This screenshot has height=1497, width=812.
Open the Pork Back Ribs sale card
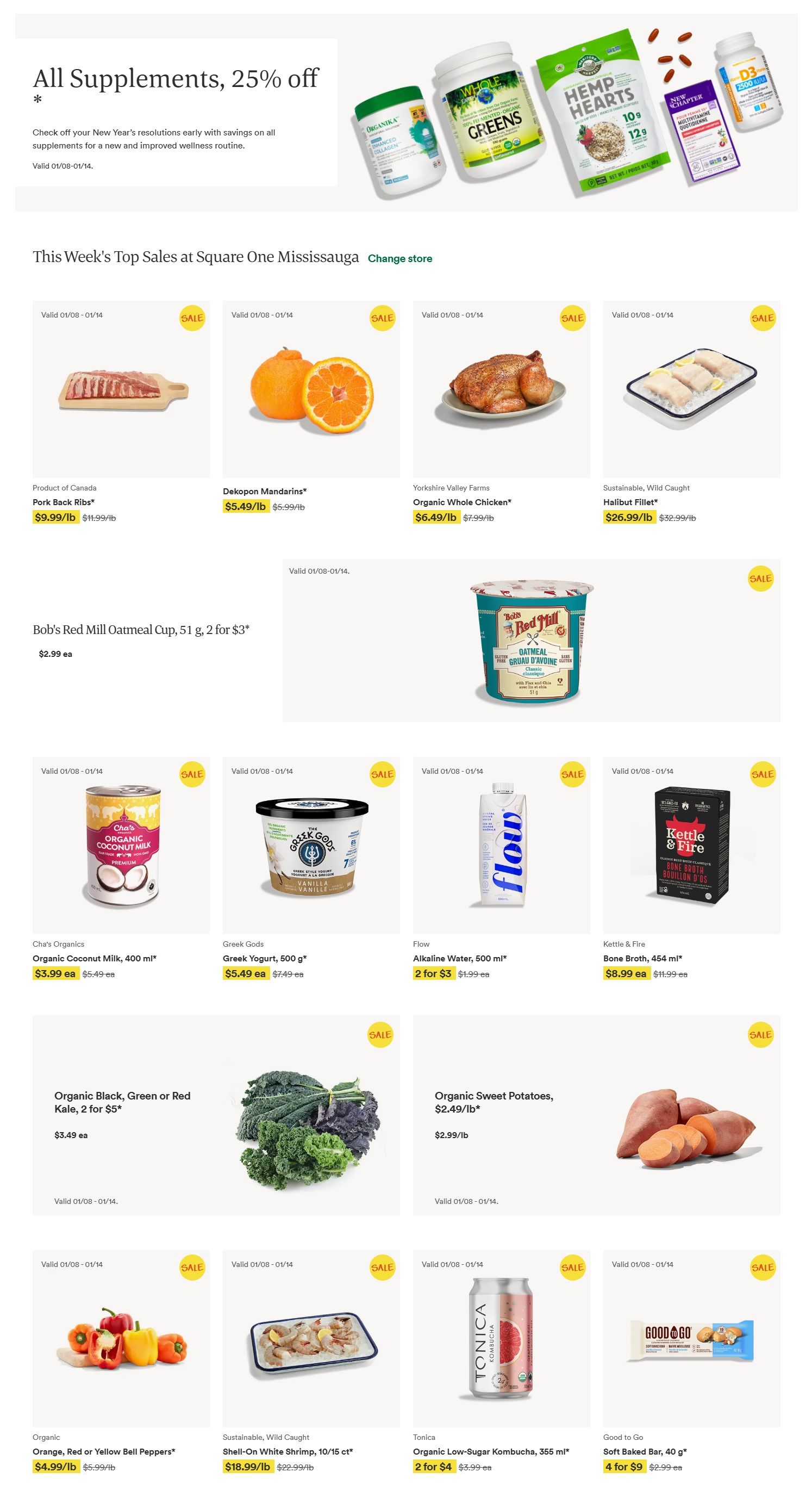click(121, 412)
